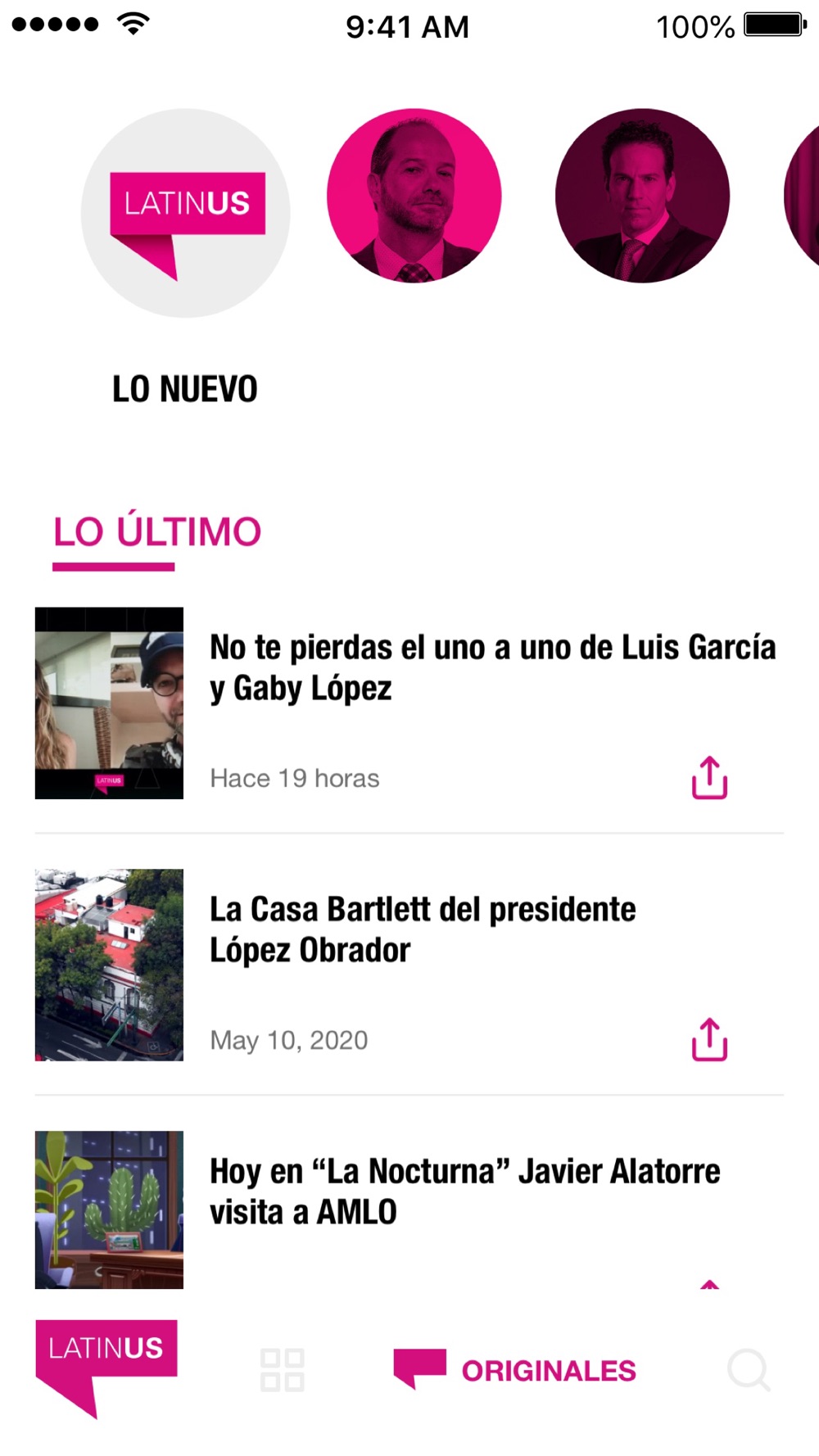
Task: Open La Casa Bartlett article
Action: pyautogui.click(x=422, y=929)
